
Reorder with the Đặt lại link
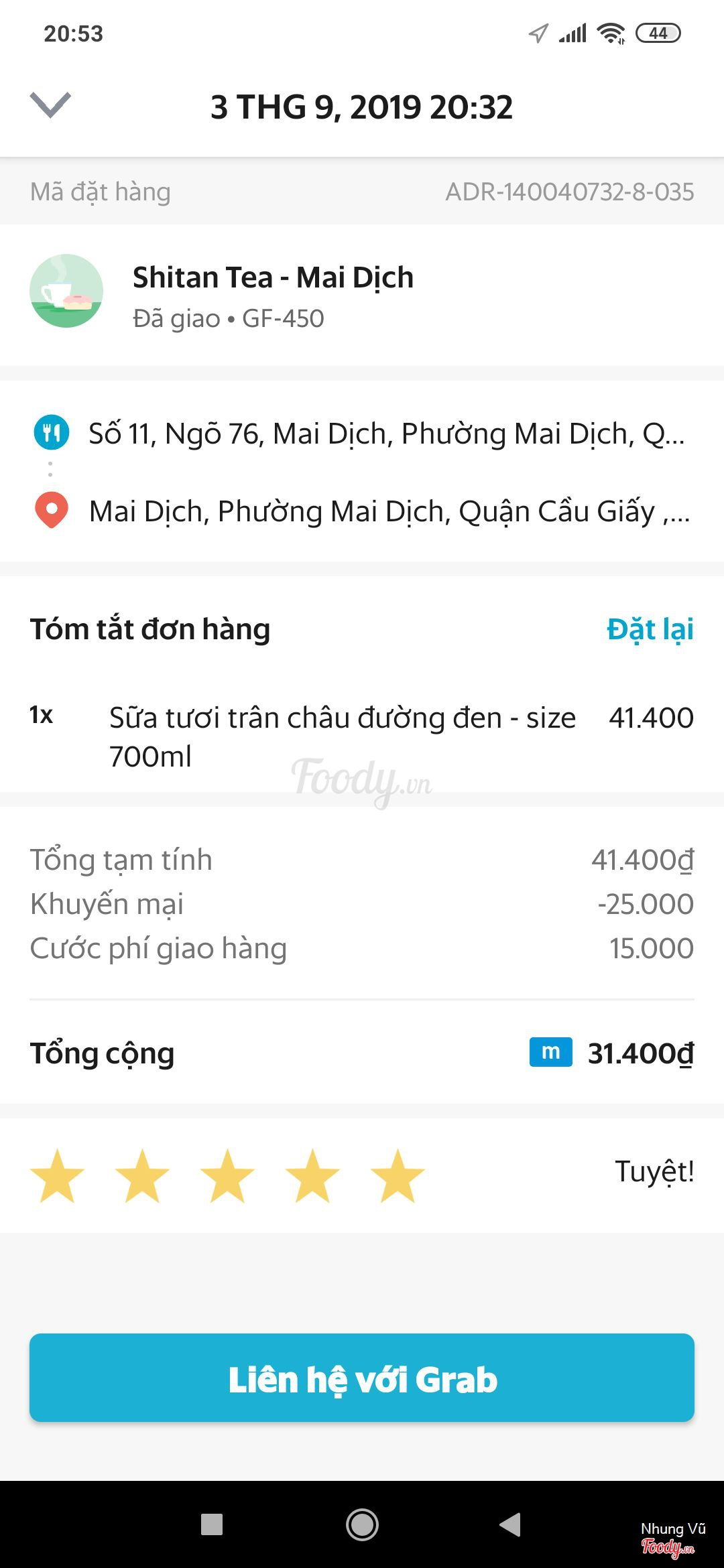point(649,630)
